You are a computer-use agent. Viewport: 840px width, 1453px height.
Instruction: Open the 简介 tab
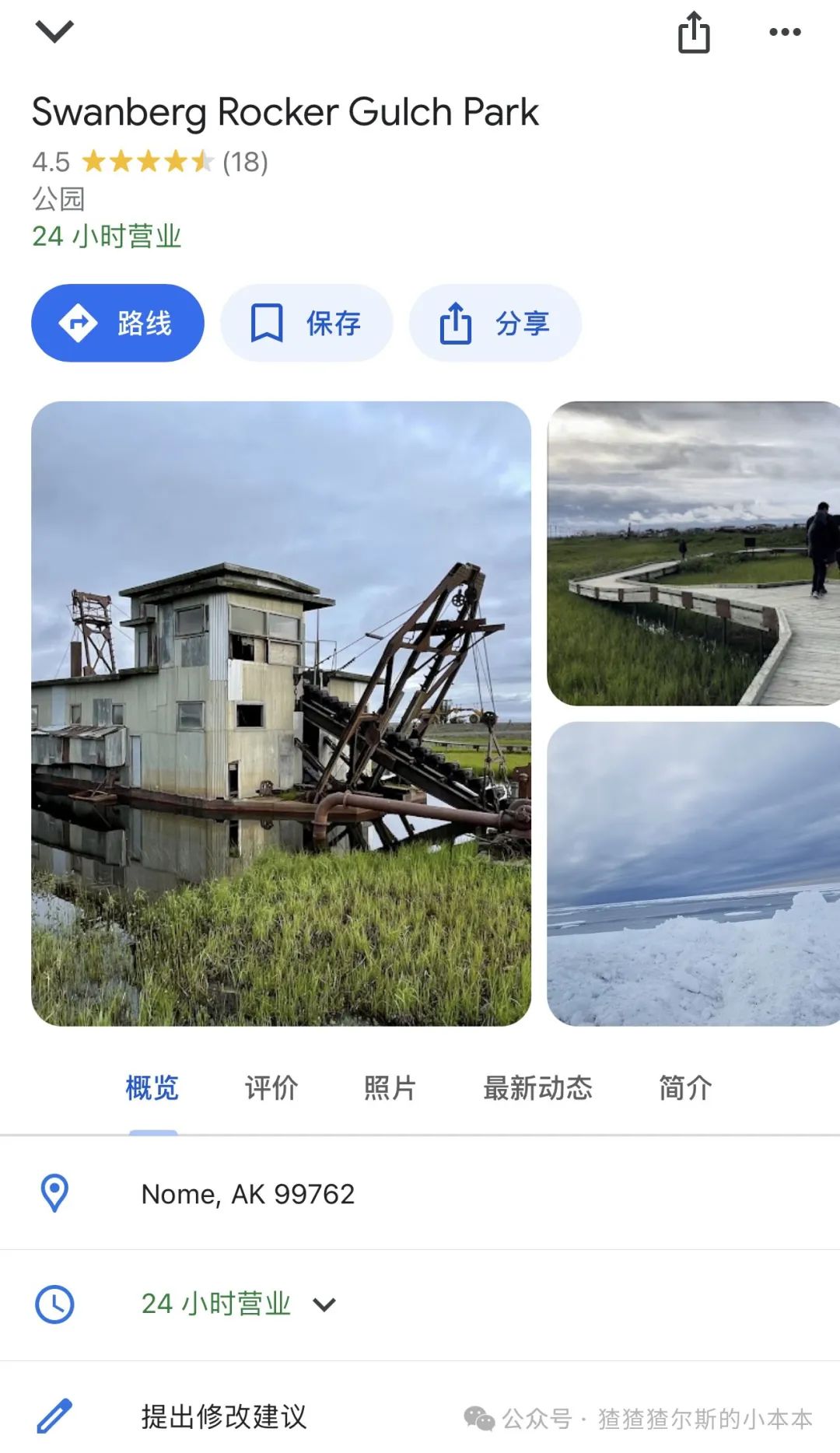(685, 1087)
